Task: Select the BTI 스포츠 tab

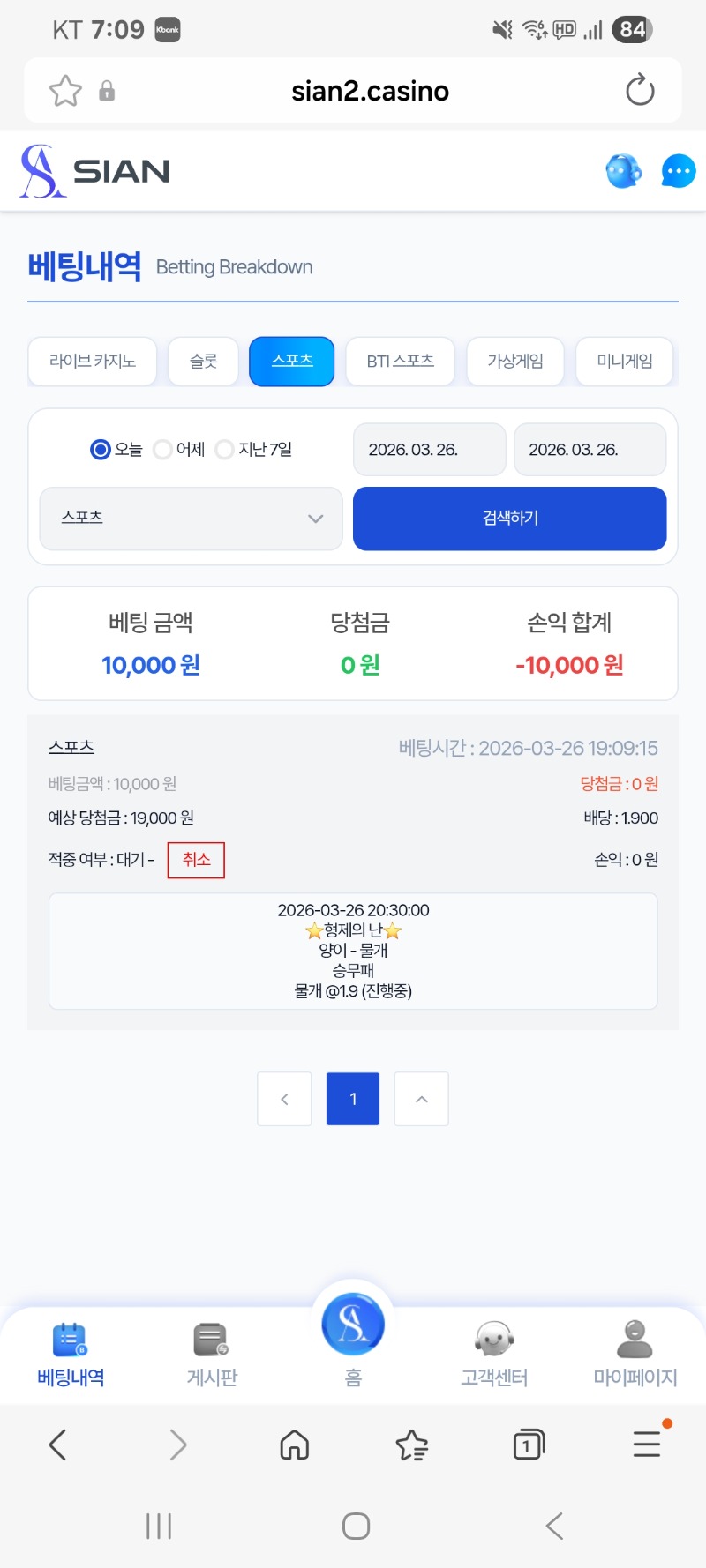Action: (400, 362)
